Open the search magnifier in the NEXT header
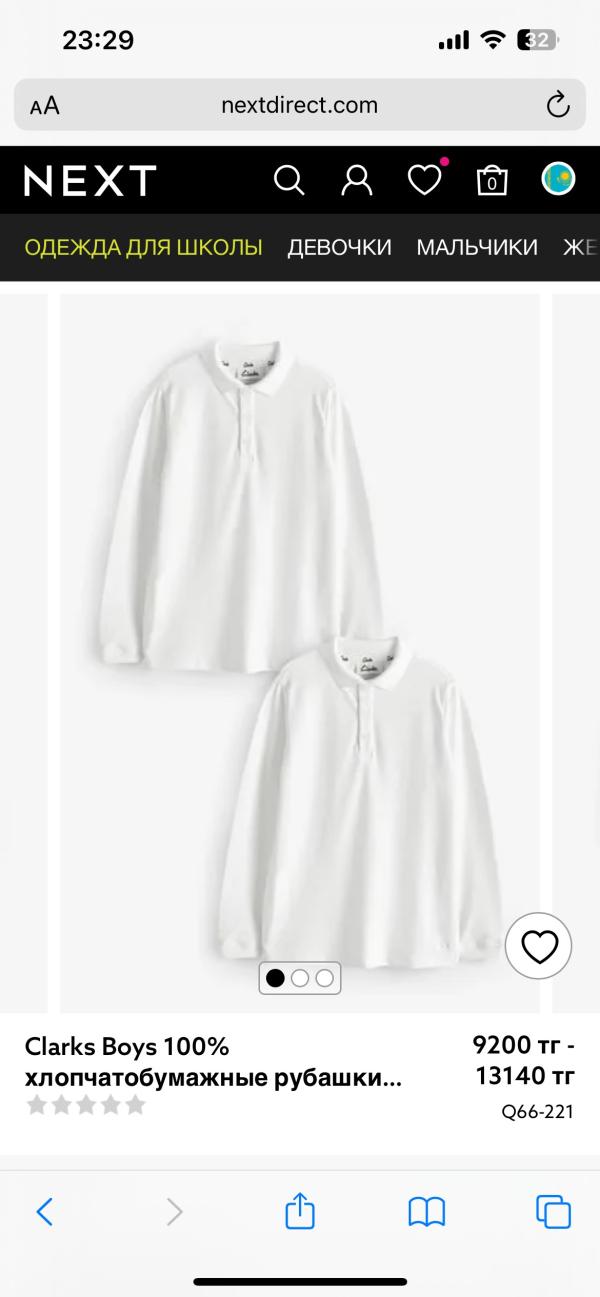 [x=288, y=181]
